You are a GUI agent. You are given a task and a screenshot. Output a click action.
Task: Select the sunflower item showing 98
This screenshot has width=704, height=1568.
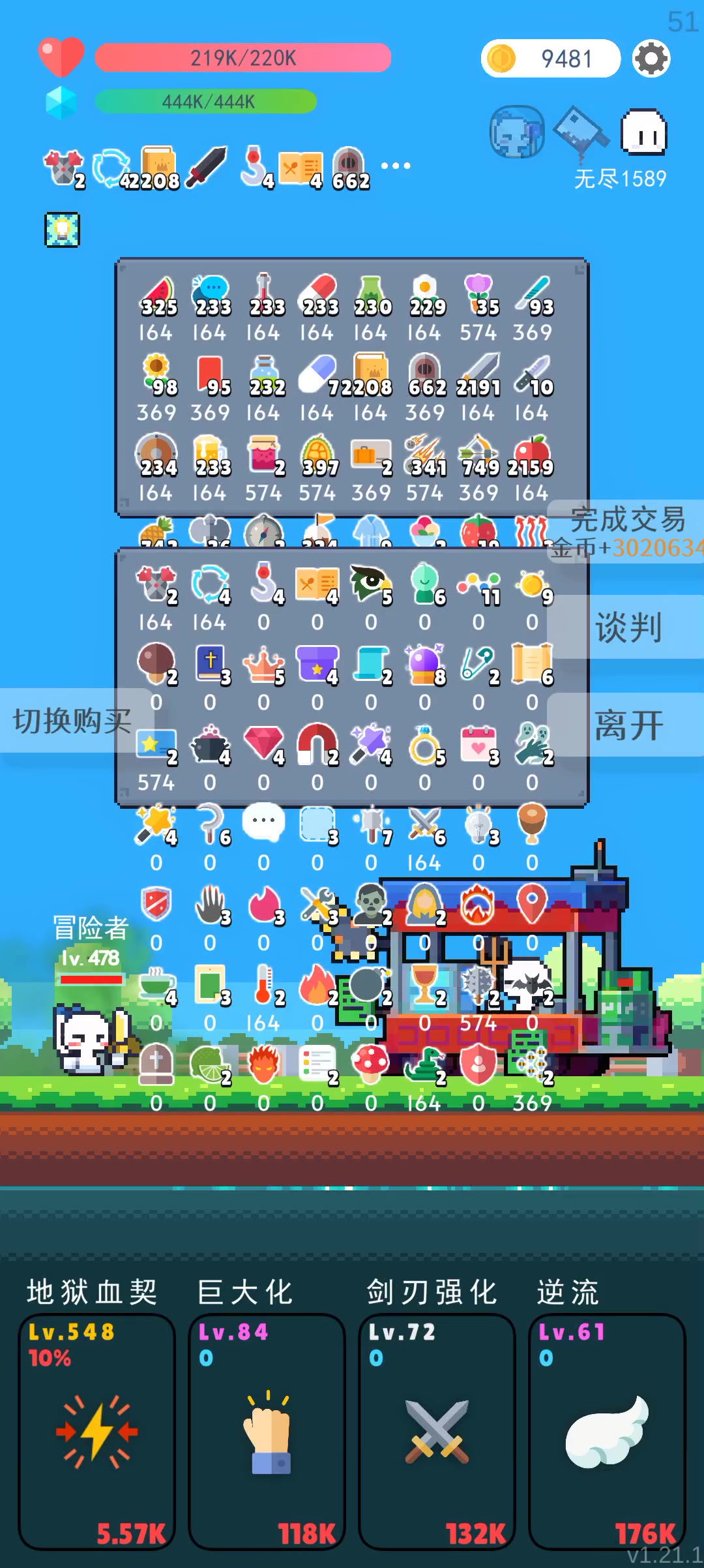click(156, 375)
